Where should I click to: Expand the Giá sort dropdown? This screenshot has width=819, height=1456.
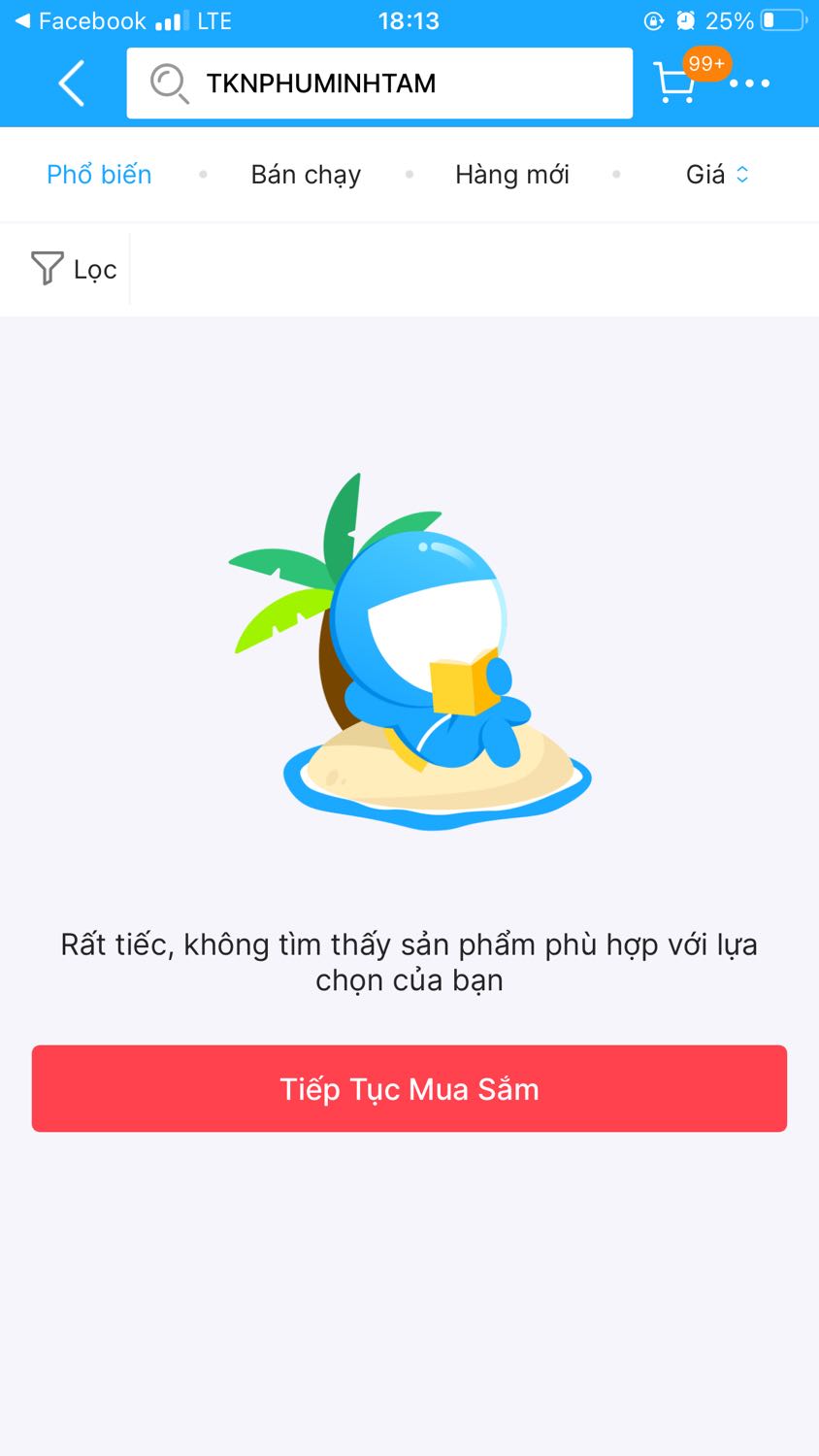[x=718, y=175]
